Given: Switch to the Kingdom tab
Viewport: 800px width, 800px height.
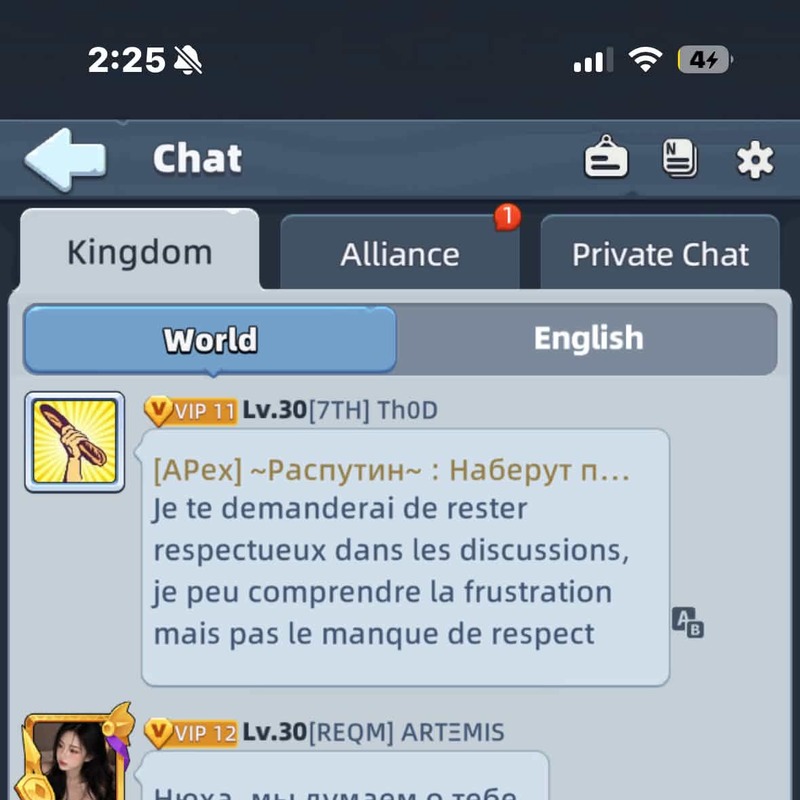Looking at the screenshot, I should 140,252.
